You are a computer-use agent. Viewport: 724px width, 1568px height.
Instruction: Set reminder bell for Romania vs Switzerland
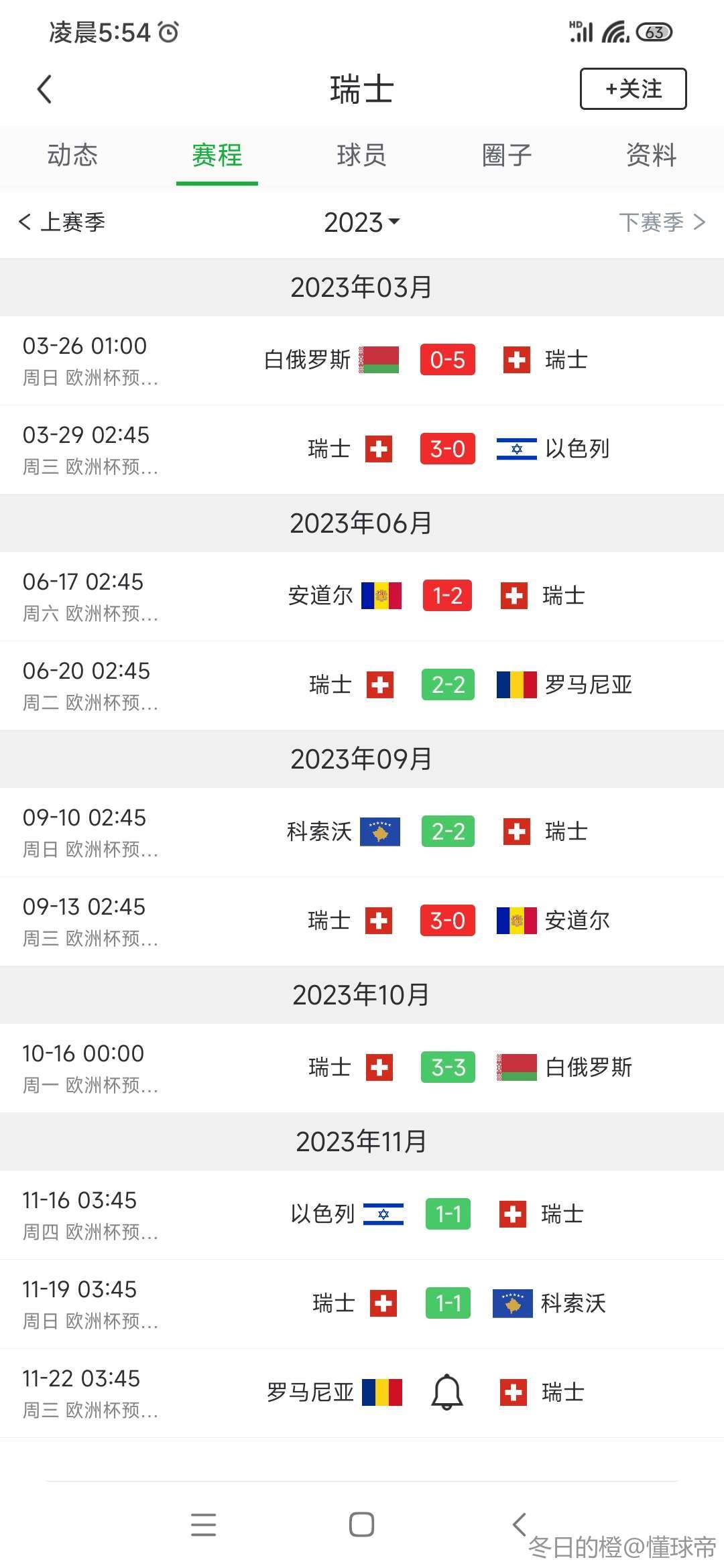pyautogui.click(x=447, y=1392)
